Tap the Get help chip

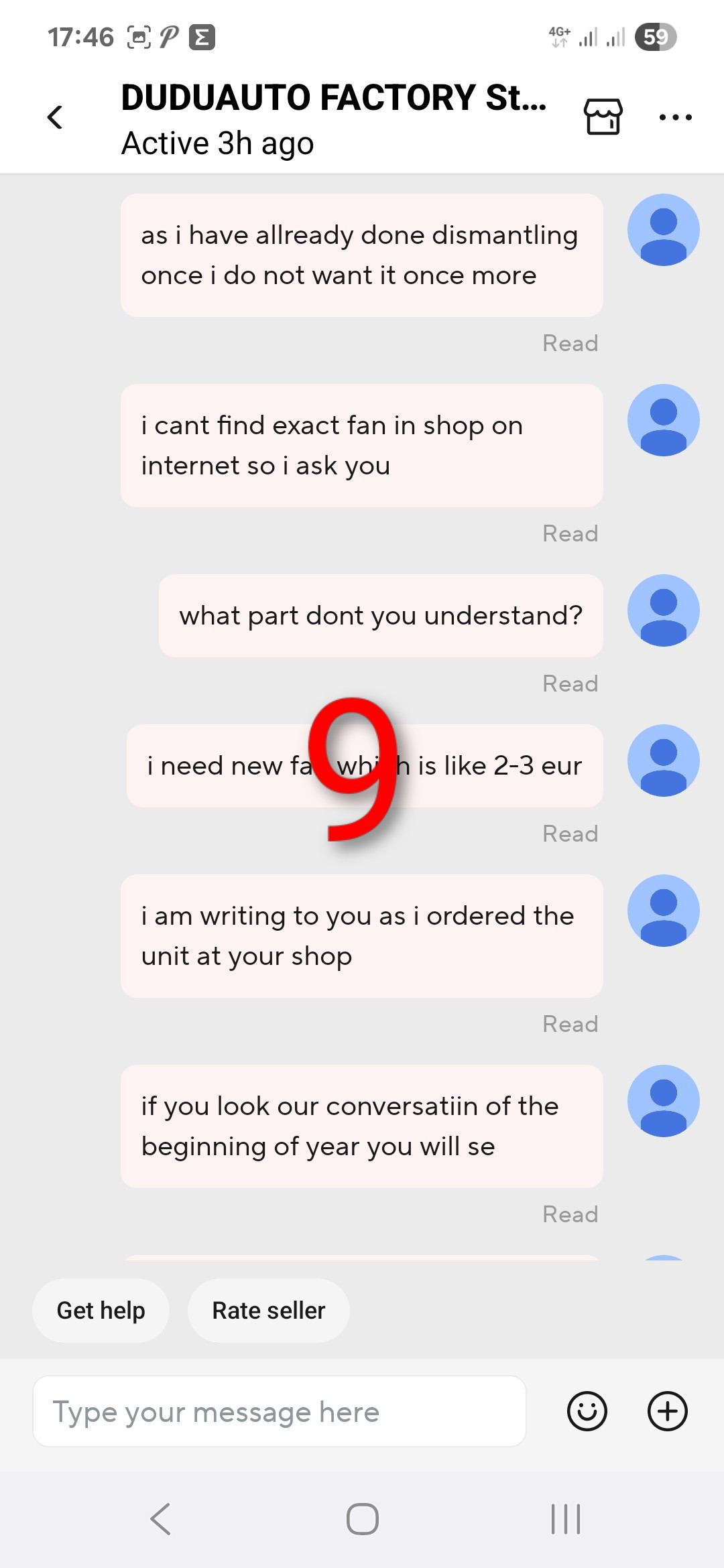pos(101,1311)
